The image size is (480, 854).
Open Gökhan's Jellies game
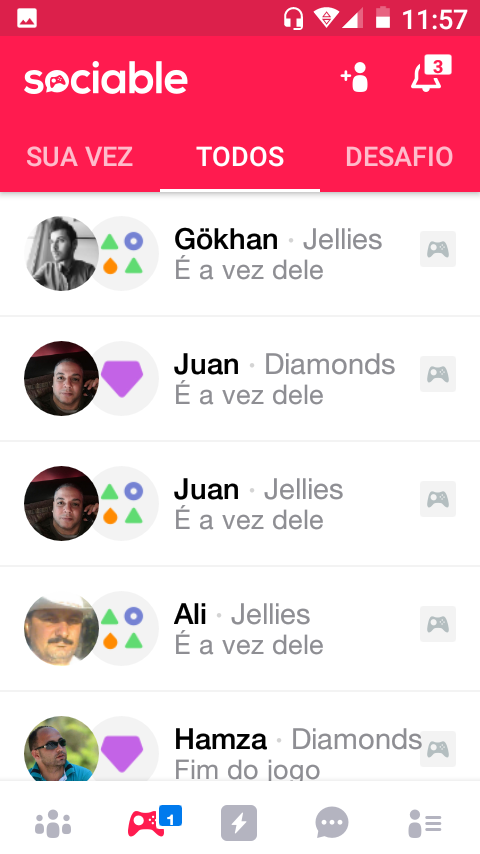240,254
